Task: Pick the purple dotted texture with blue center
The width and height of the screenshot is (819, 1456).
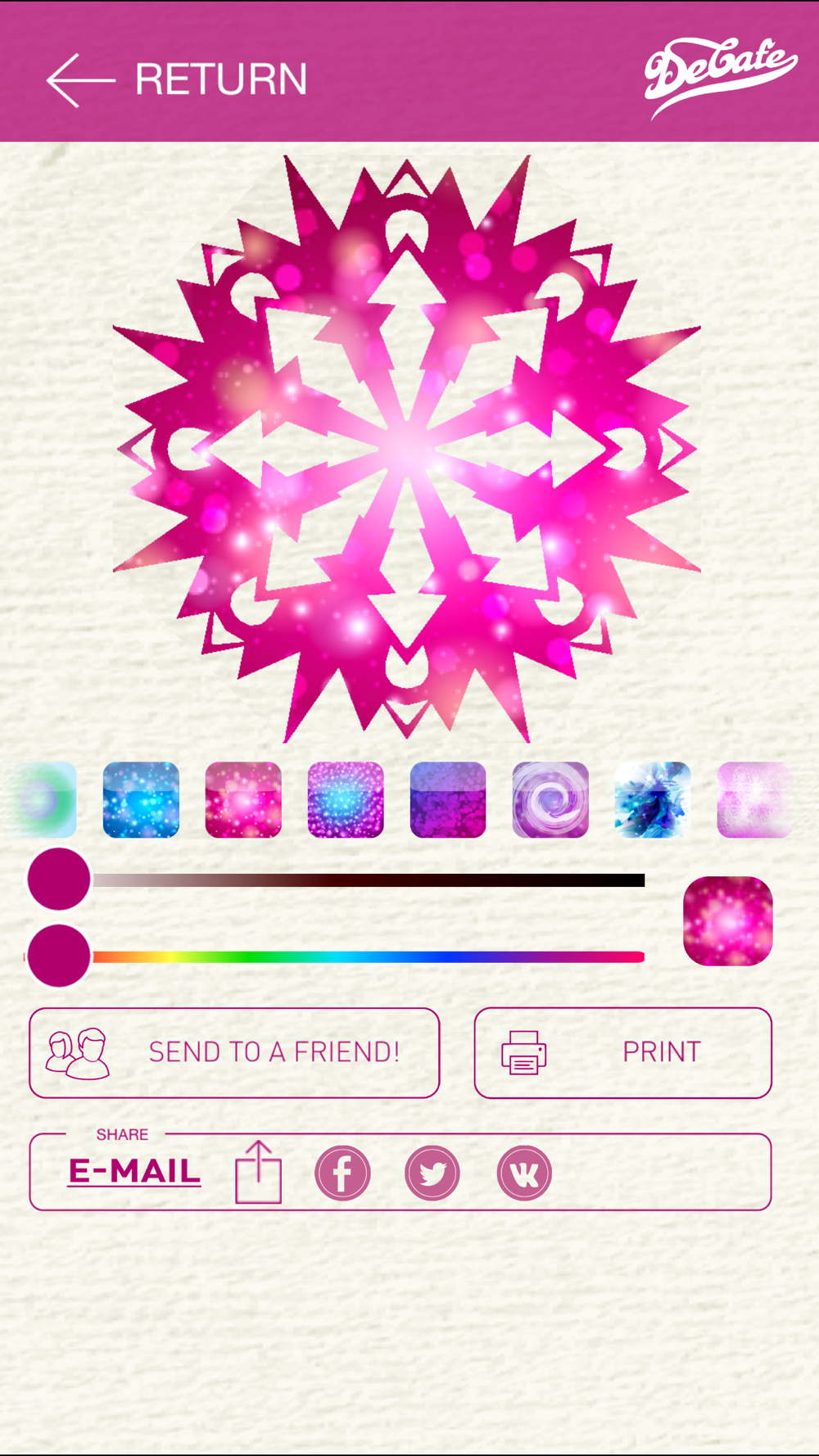Action: 346,799
